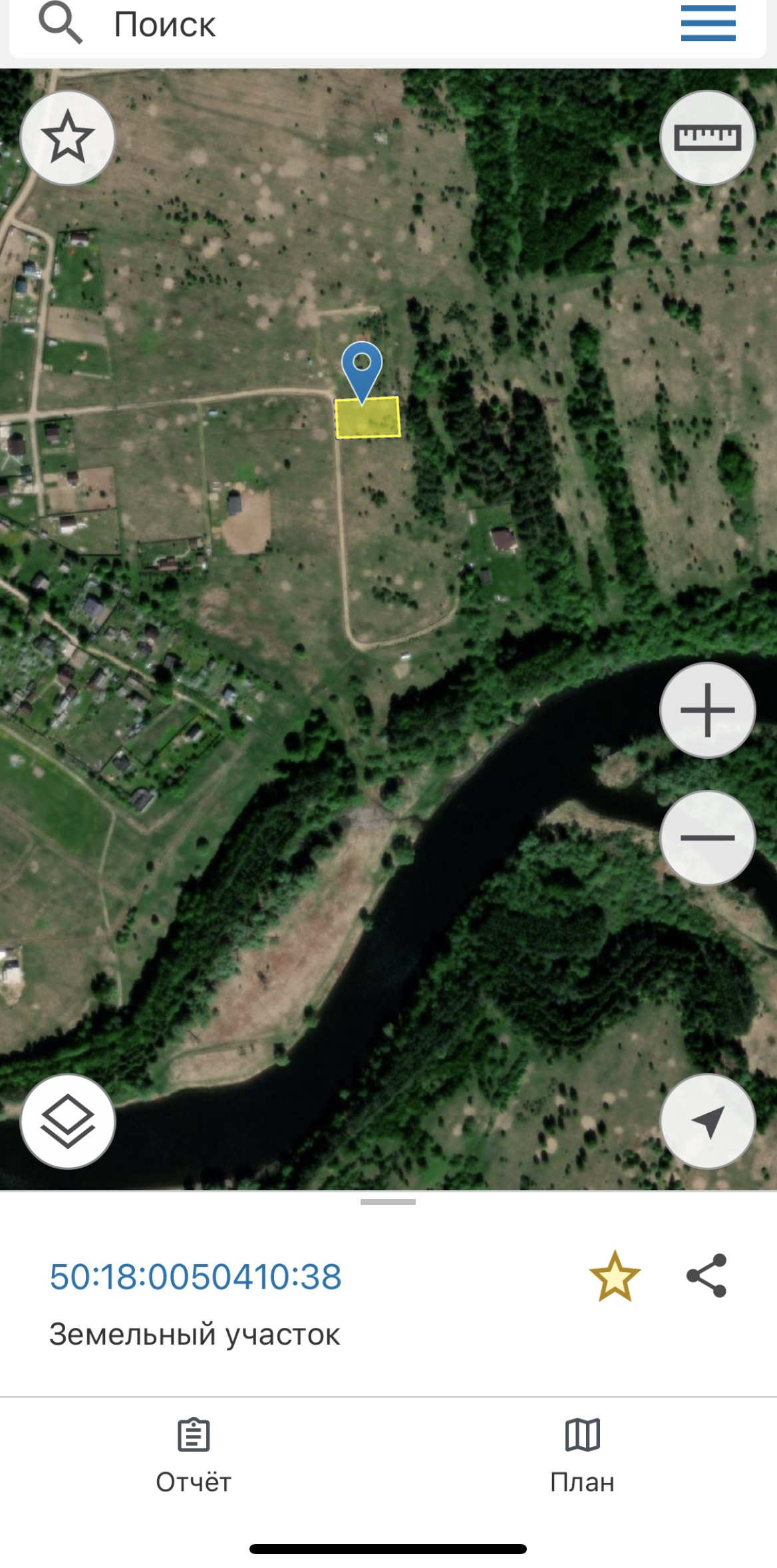Select the blue map pin marker
The height and width of the screenshot is (1568, 777).
coord(362,369)
